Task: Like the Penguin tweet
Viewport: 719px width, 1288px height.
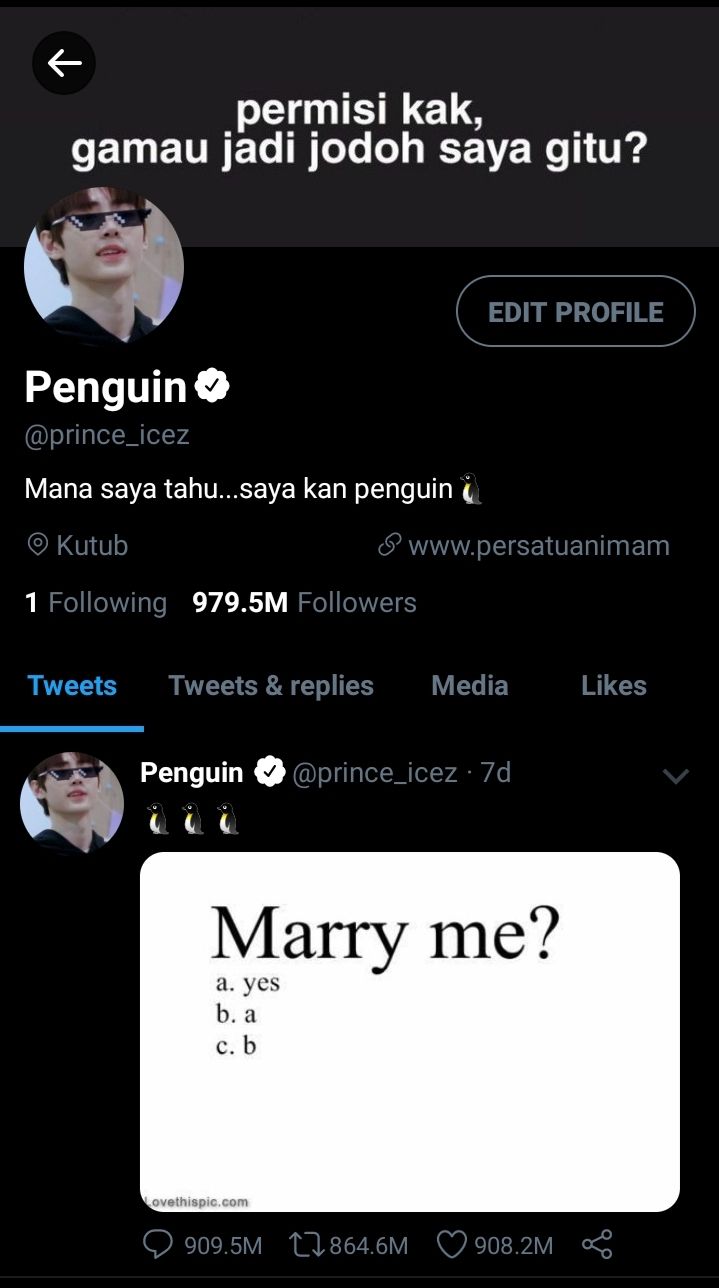Action: [x=495, y=1245]
